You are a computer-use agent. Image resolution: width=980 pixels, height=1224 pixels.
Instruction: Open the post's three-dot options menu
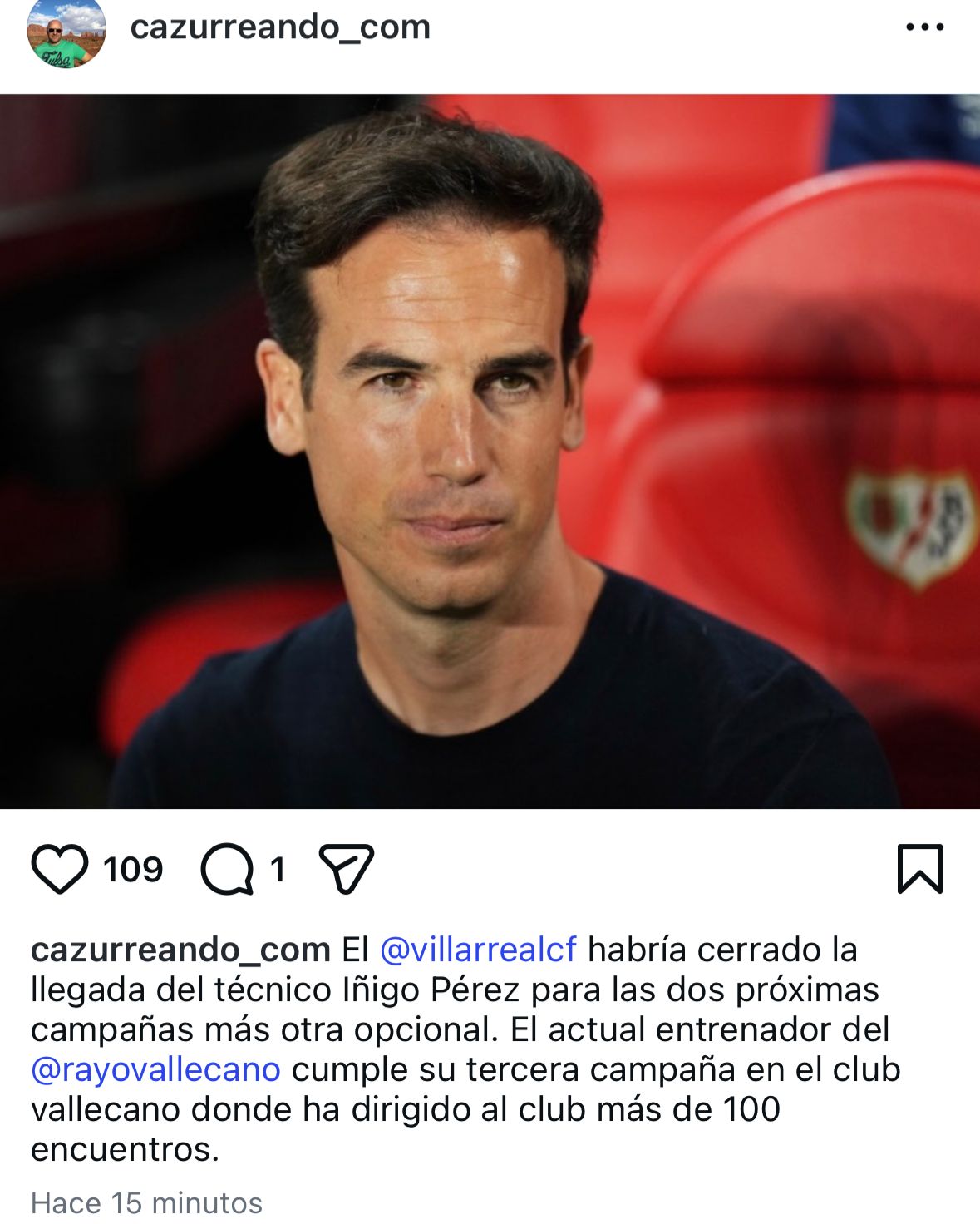click(924, 27)
